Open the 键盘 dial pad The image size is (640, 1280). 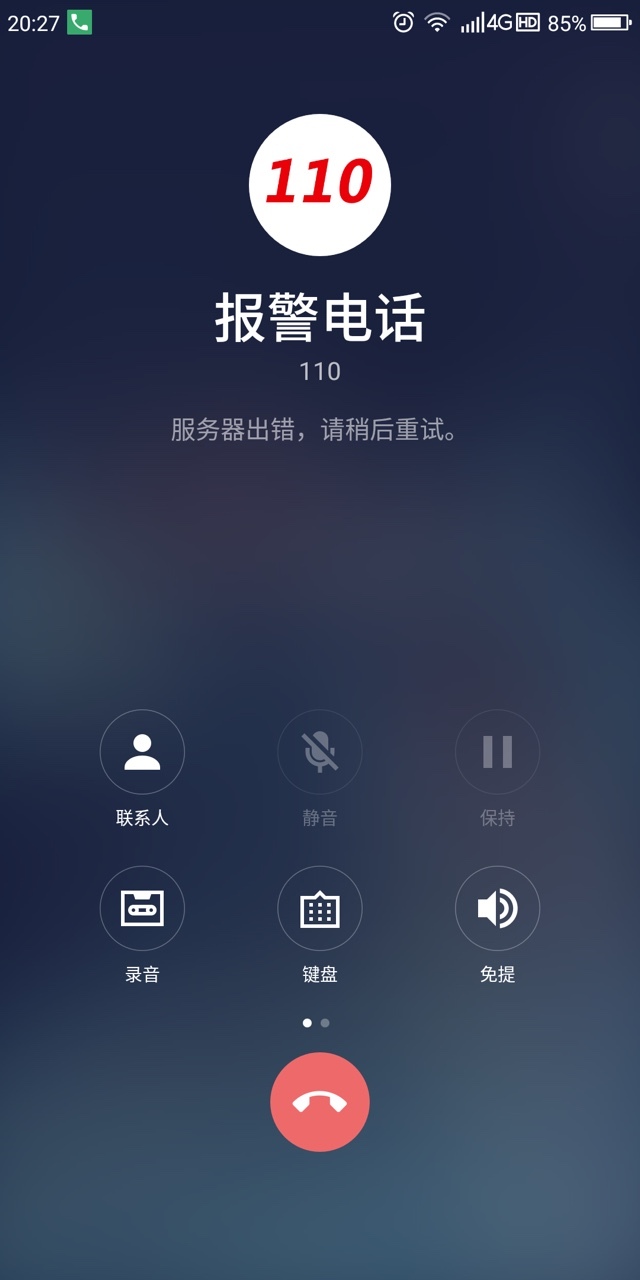click(x=320, y=908)
